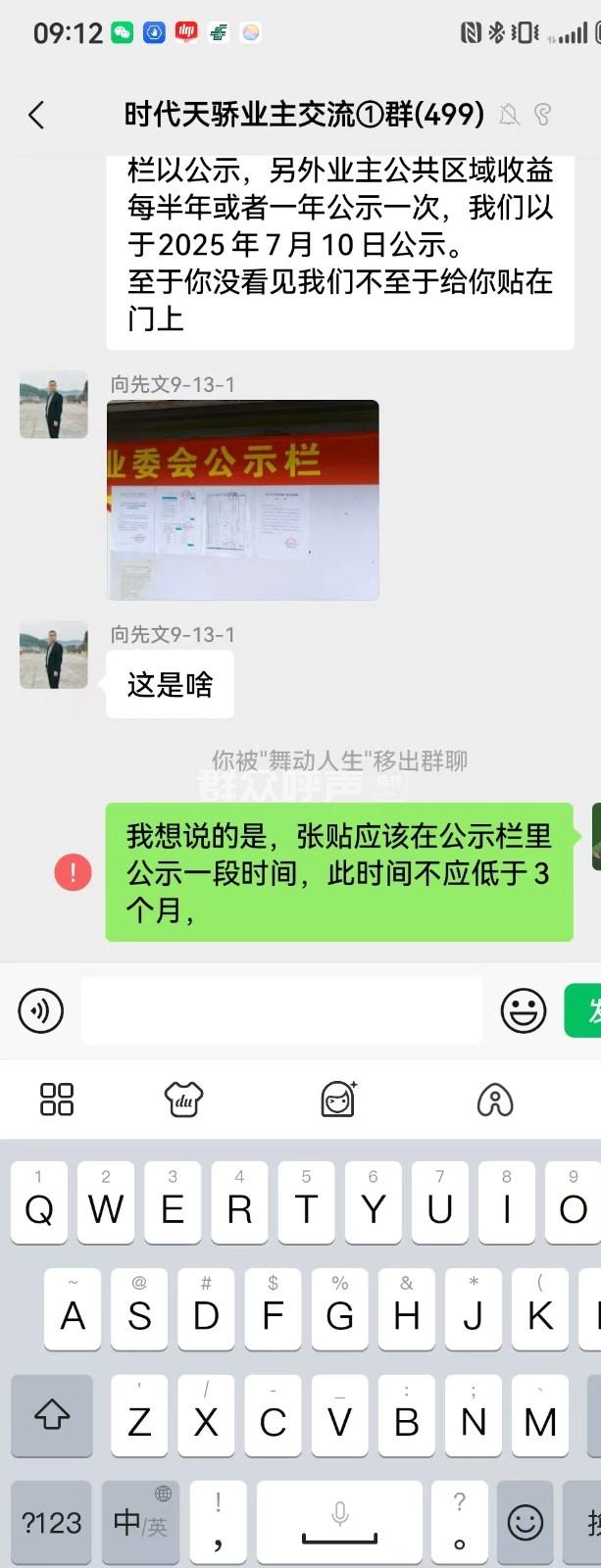The height and width of the screenshot is (1568, 601).
Task: Open profile of 向先文9-13-1 above the photo
Action: 54,405
